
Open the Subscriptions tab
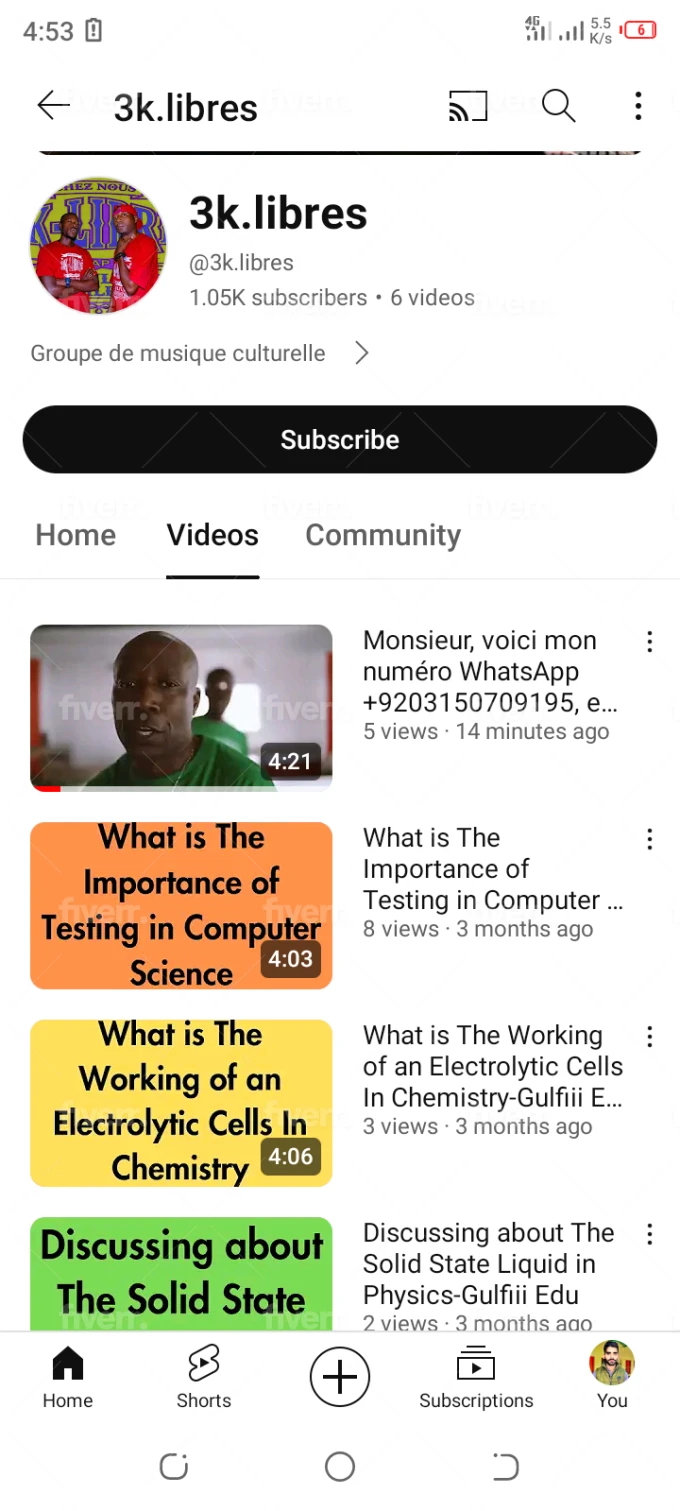tap(476, 1377)
